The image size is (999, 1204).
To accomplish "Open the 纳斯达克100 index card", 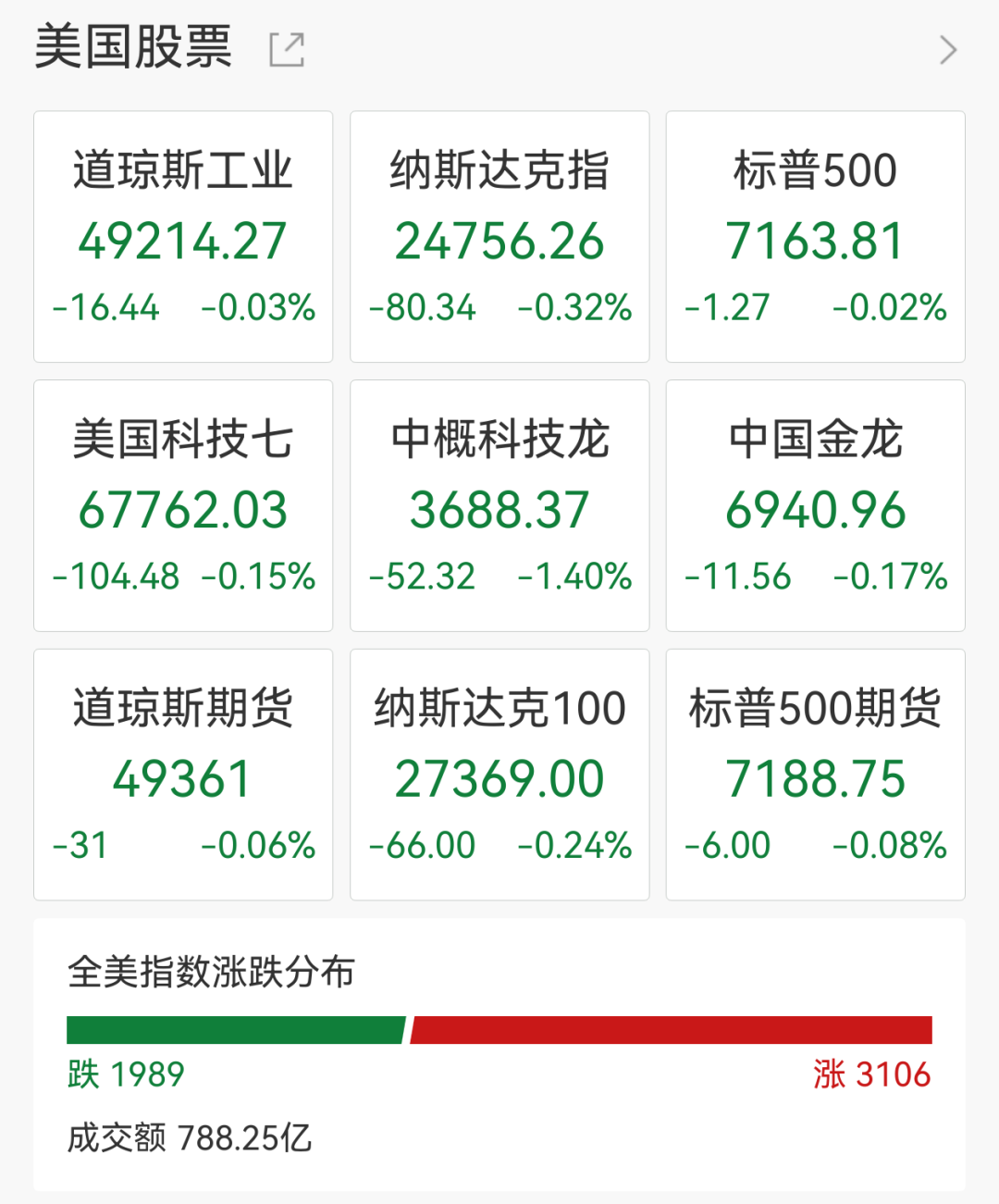I will [499, 773].
